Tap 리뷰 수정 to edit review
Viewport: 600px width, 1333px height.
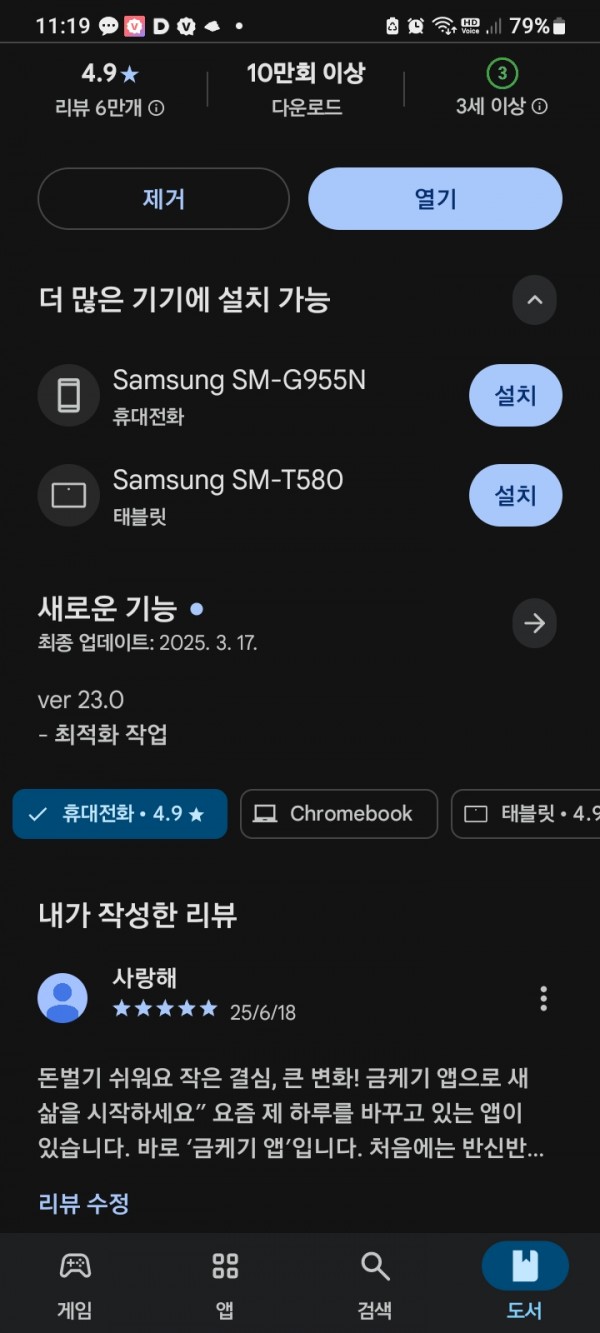point(84,1203)
